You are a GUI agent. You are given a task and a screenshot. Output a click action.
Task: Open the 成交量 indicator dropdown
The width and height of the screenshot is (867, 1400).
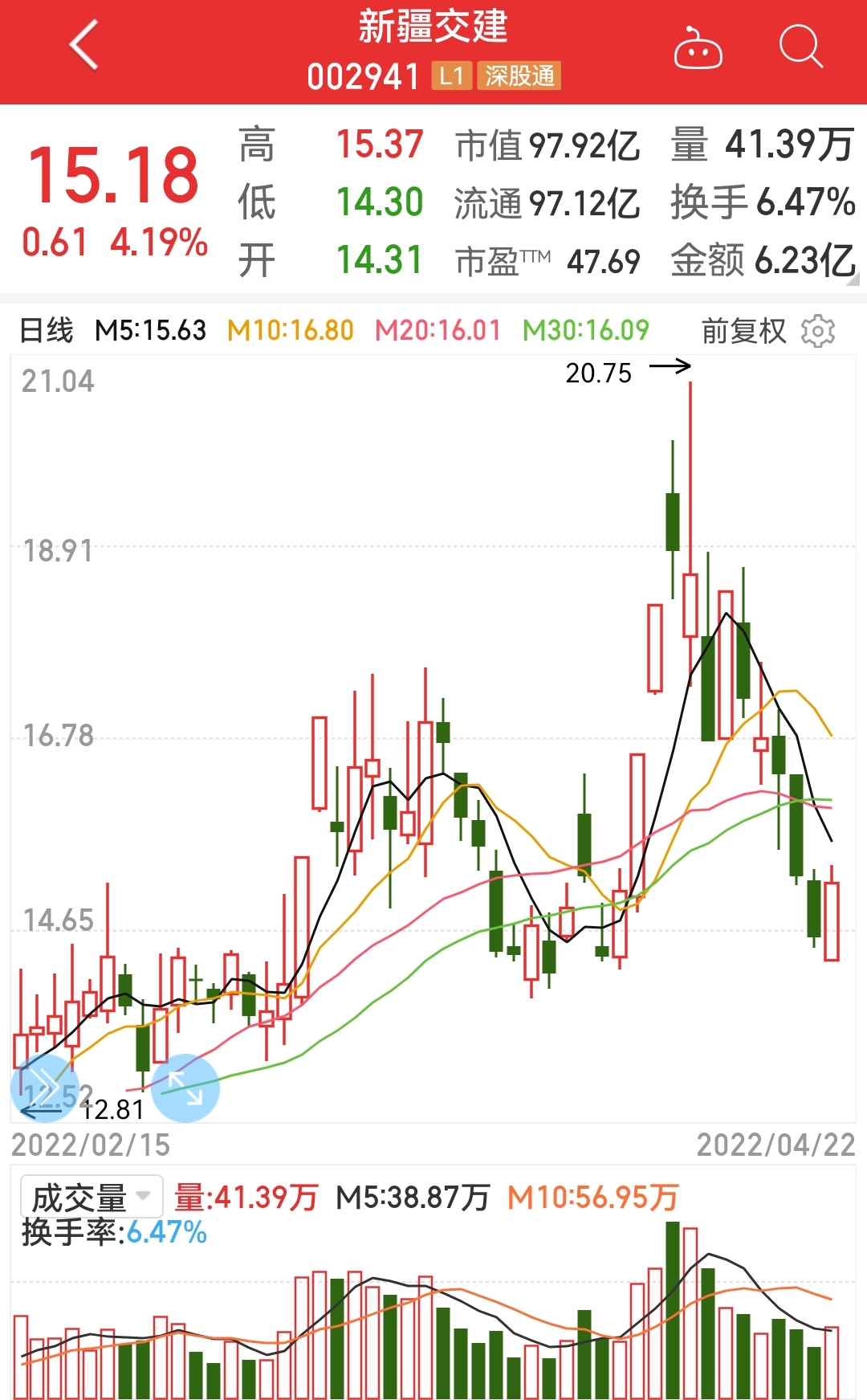(92, 1197)
